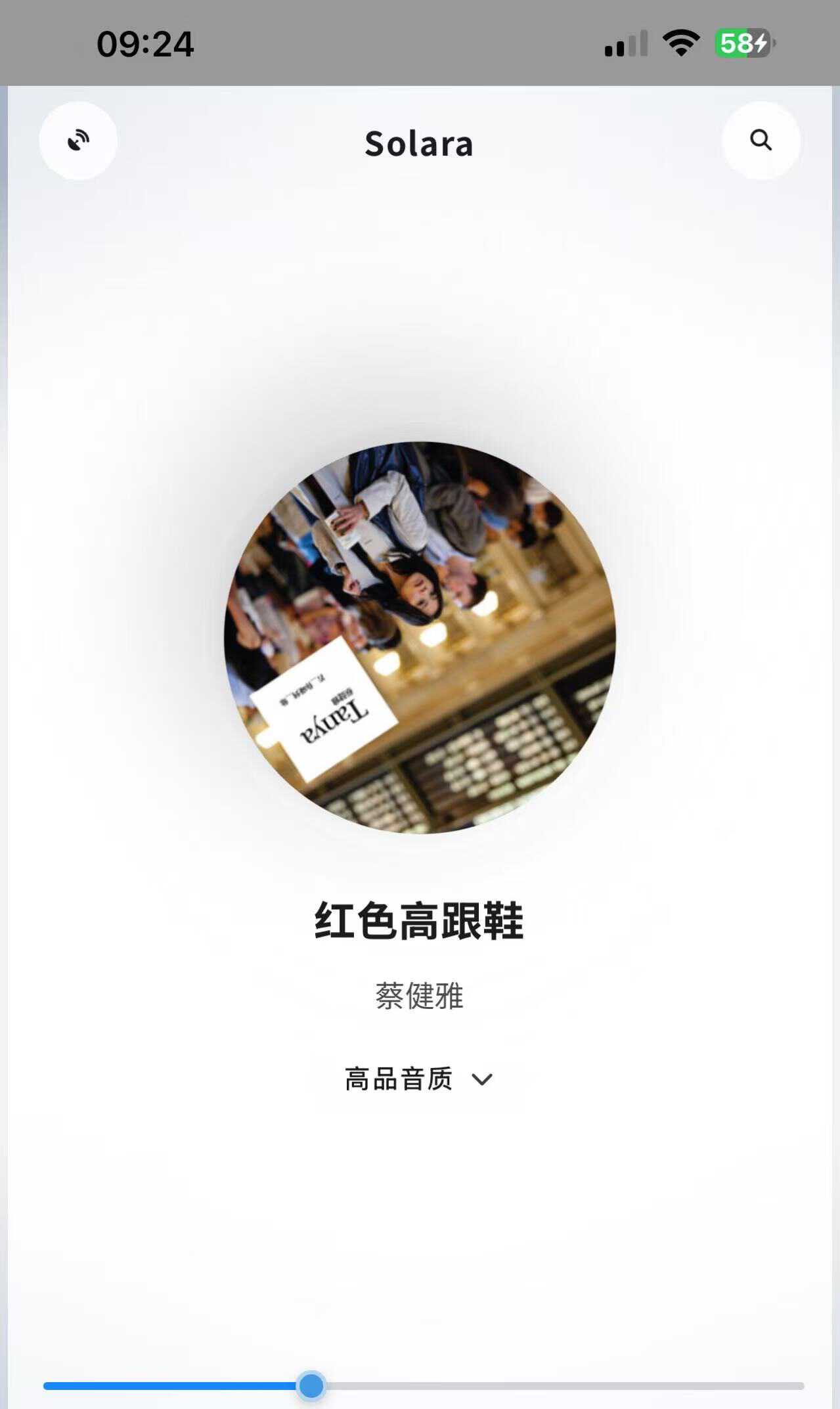Image resolution: width=840 pixels, height=1409 pixels.
Task: Tap the playback progress slider
Action: [x=424, y=1385]
